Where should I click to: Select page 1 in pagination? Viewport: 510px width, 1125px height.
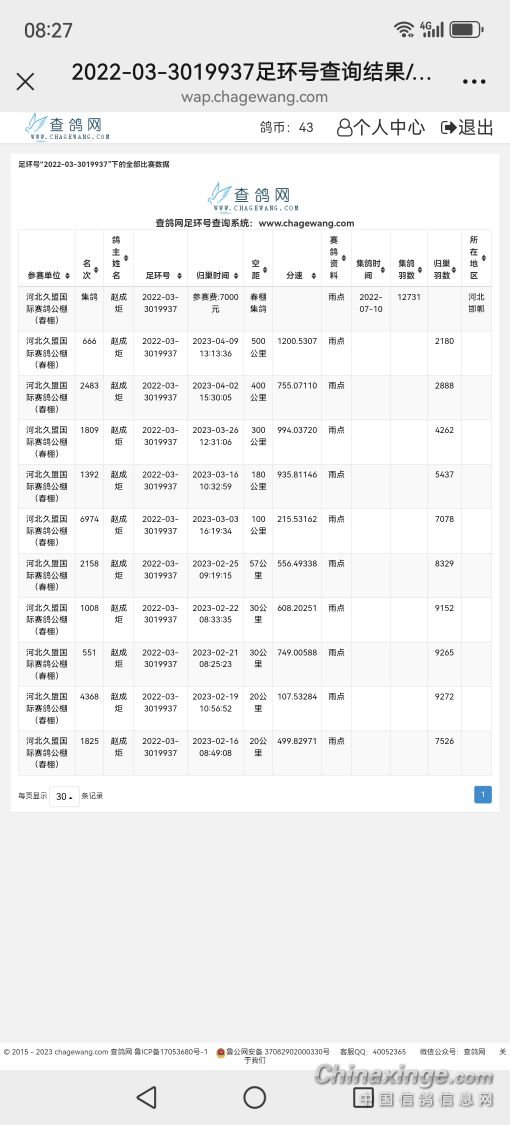[483, 794]
